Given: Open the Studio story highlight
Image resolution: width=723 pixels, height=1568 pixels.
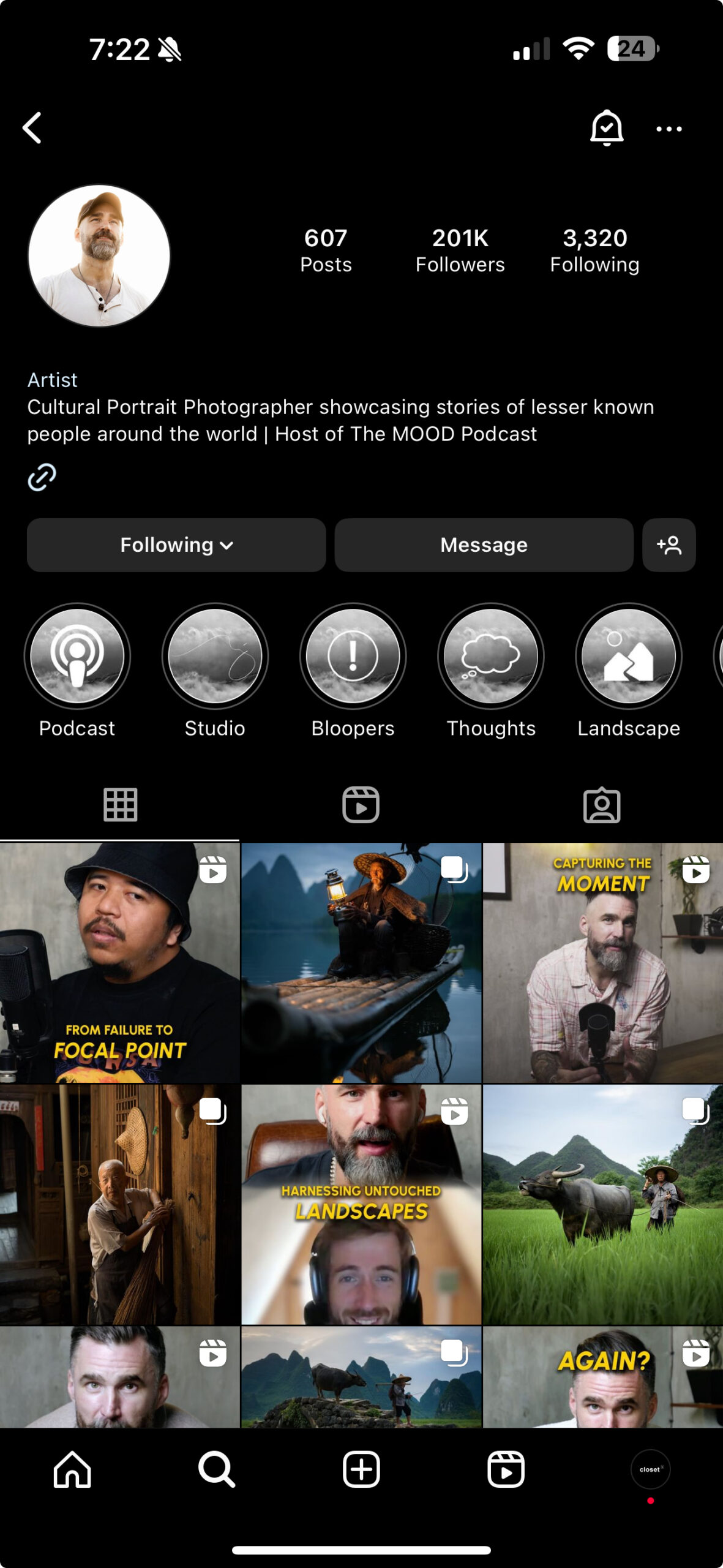Looking at the screenshot, I should point(215,656).
